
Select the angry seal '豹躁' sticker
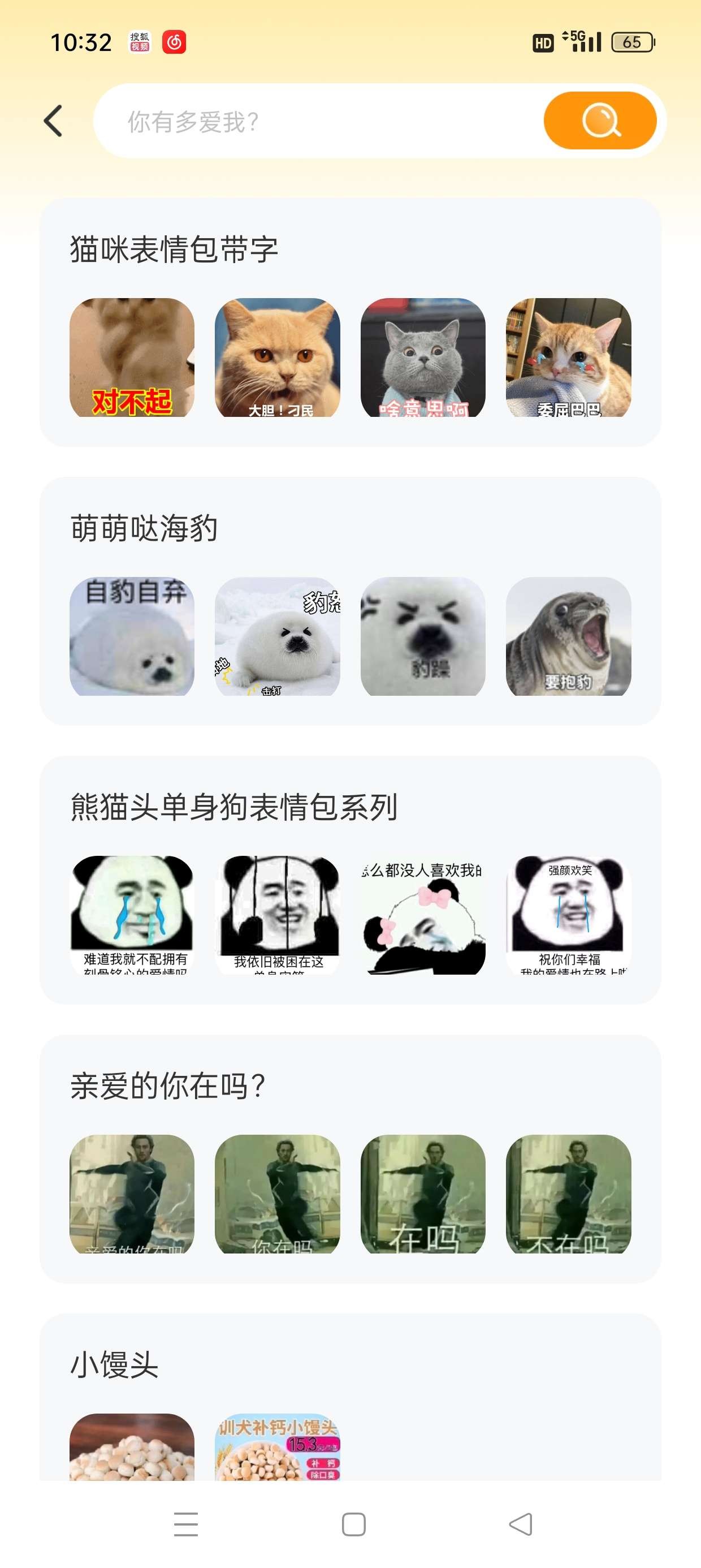click(x=423, y=636)
